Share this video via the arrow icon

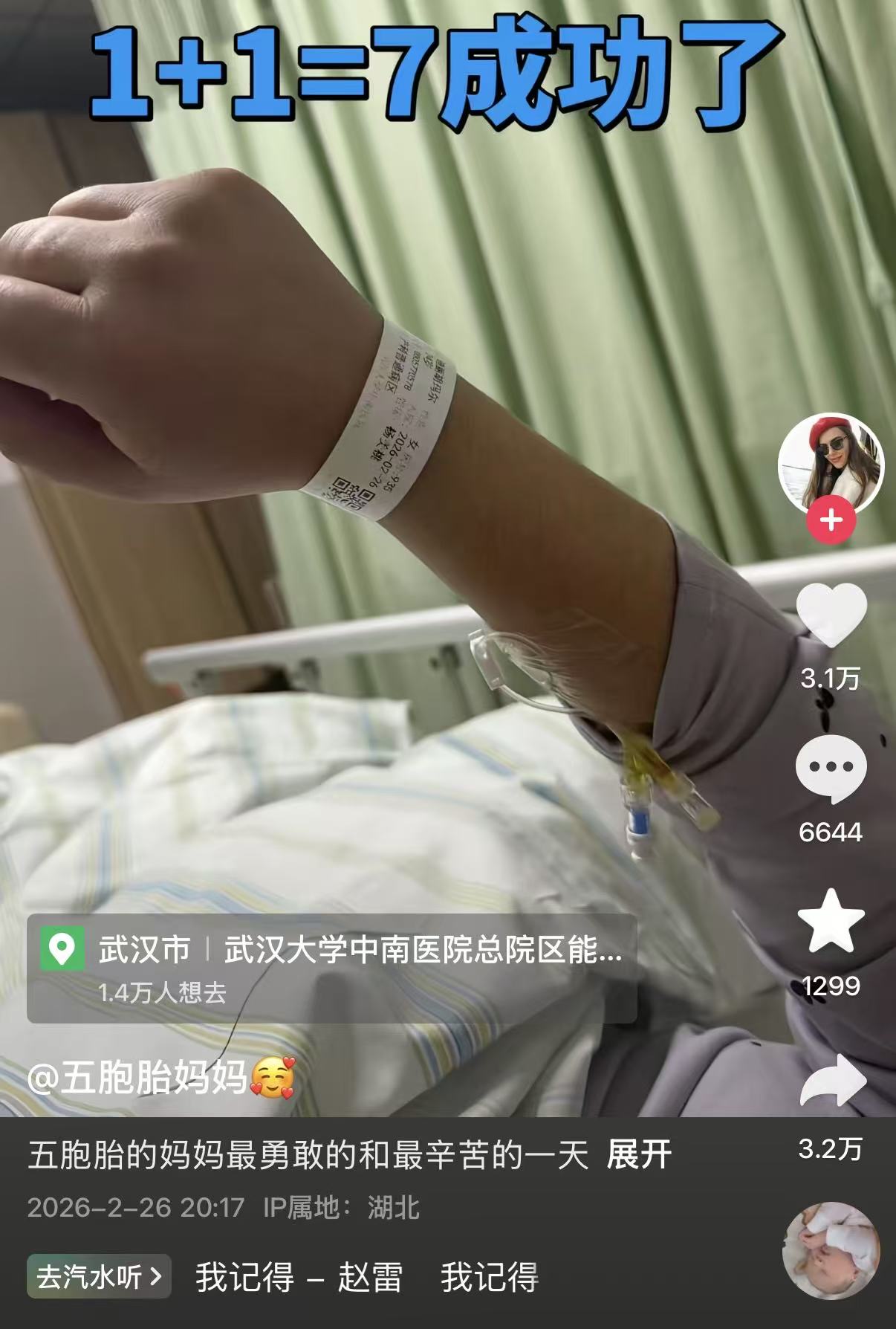(x=832, y=1081)
